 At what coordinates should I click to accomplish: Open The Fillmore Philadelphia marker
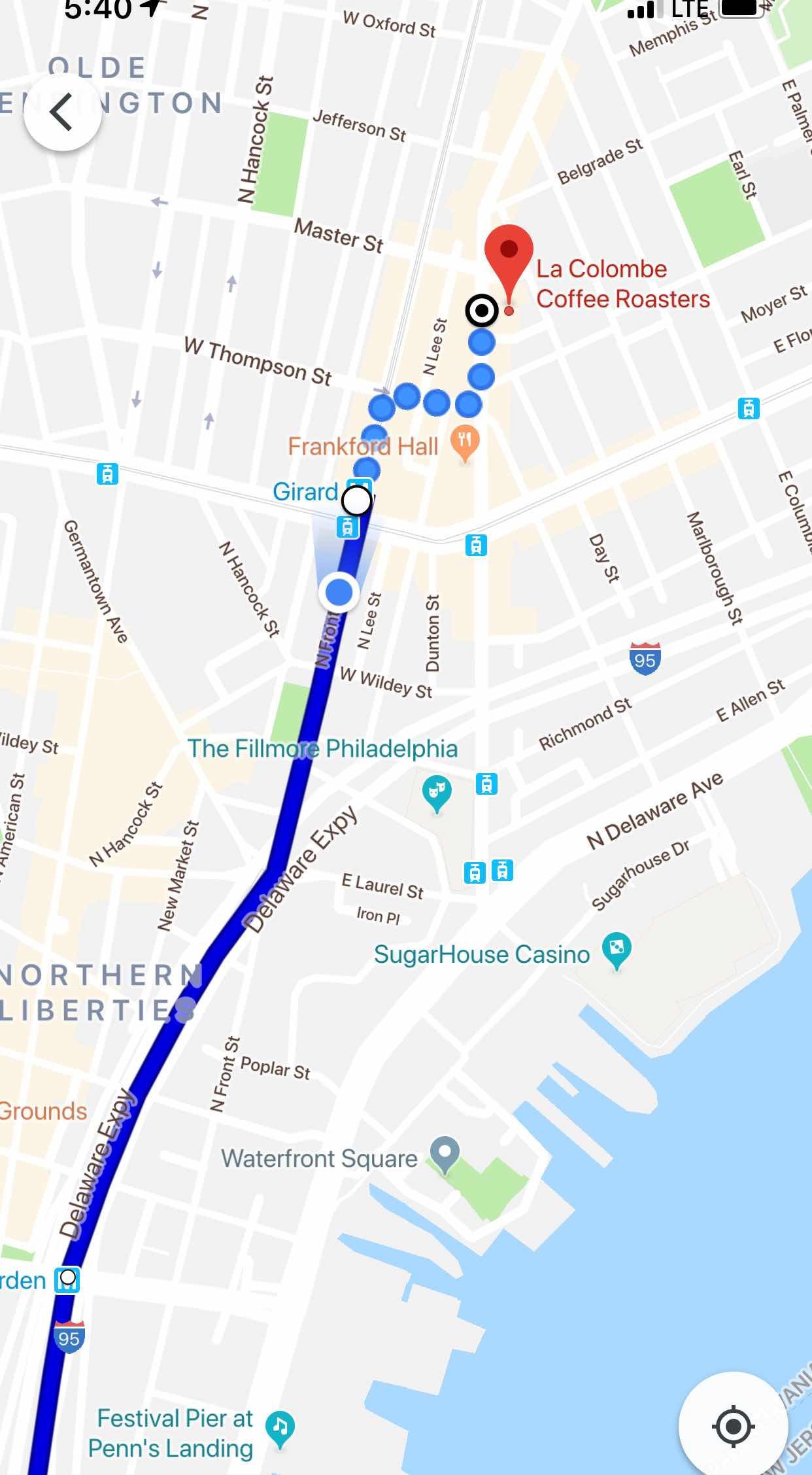(436, 793)
